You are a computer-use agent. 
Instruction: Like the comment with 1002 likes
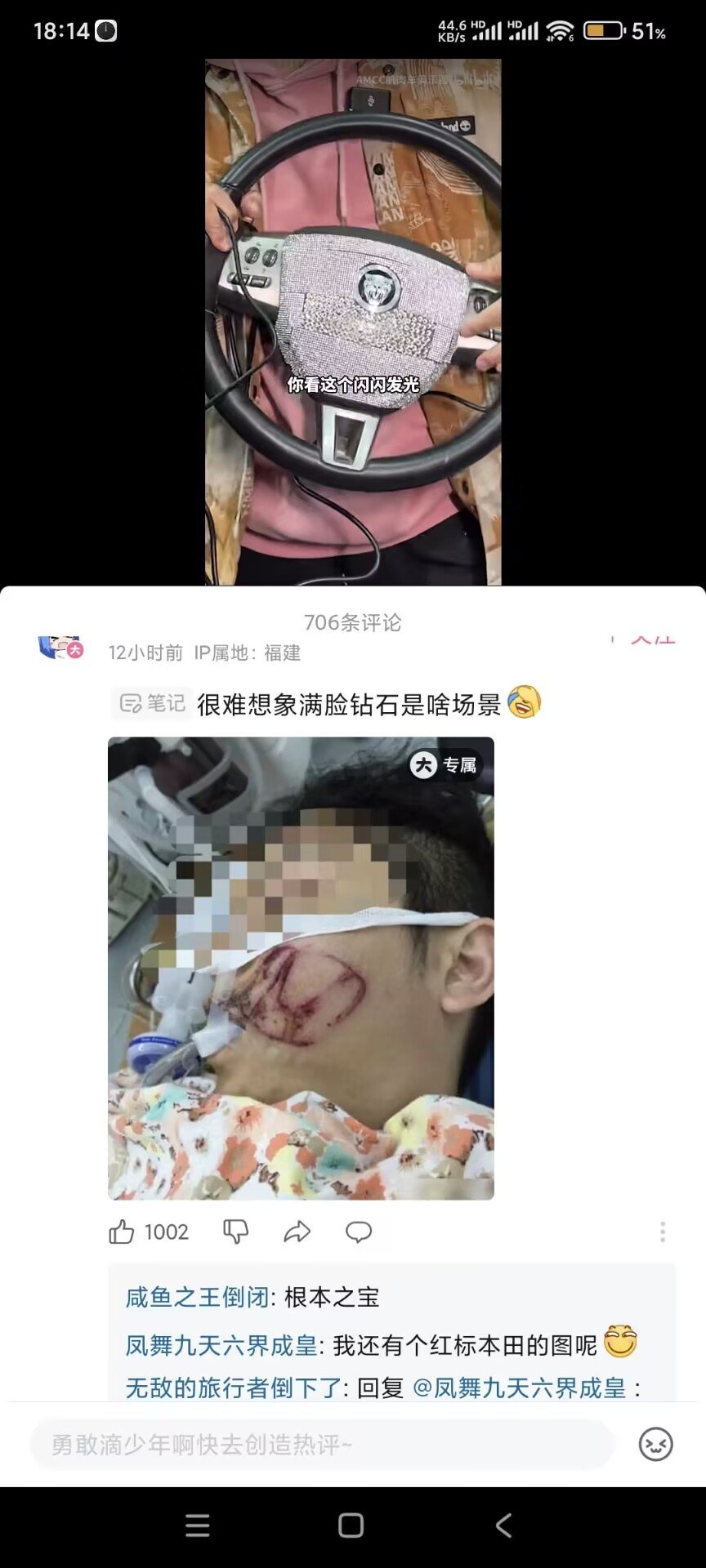pyautogui.click(x=123, y=1232)
